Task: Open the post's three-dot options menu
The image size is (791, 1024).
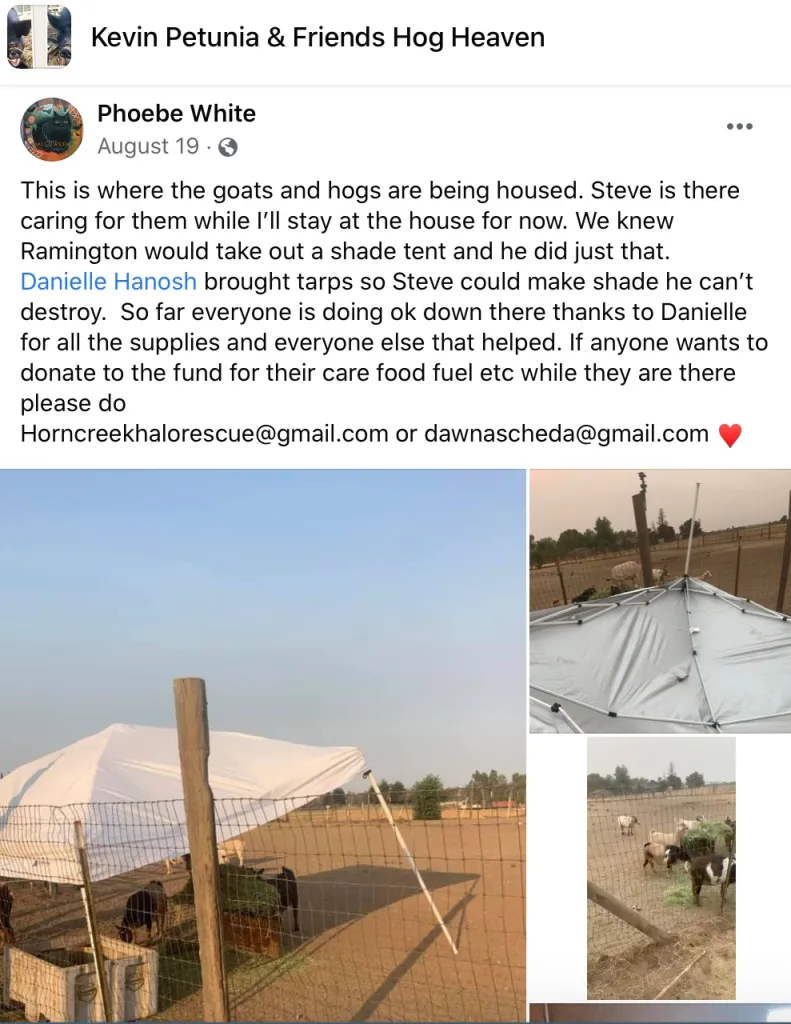Action: (x=739, y=127)
